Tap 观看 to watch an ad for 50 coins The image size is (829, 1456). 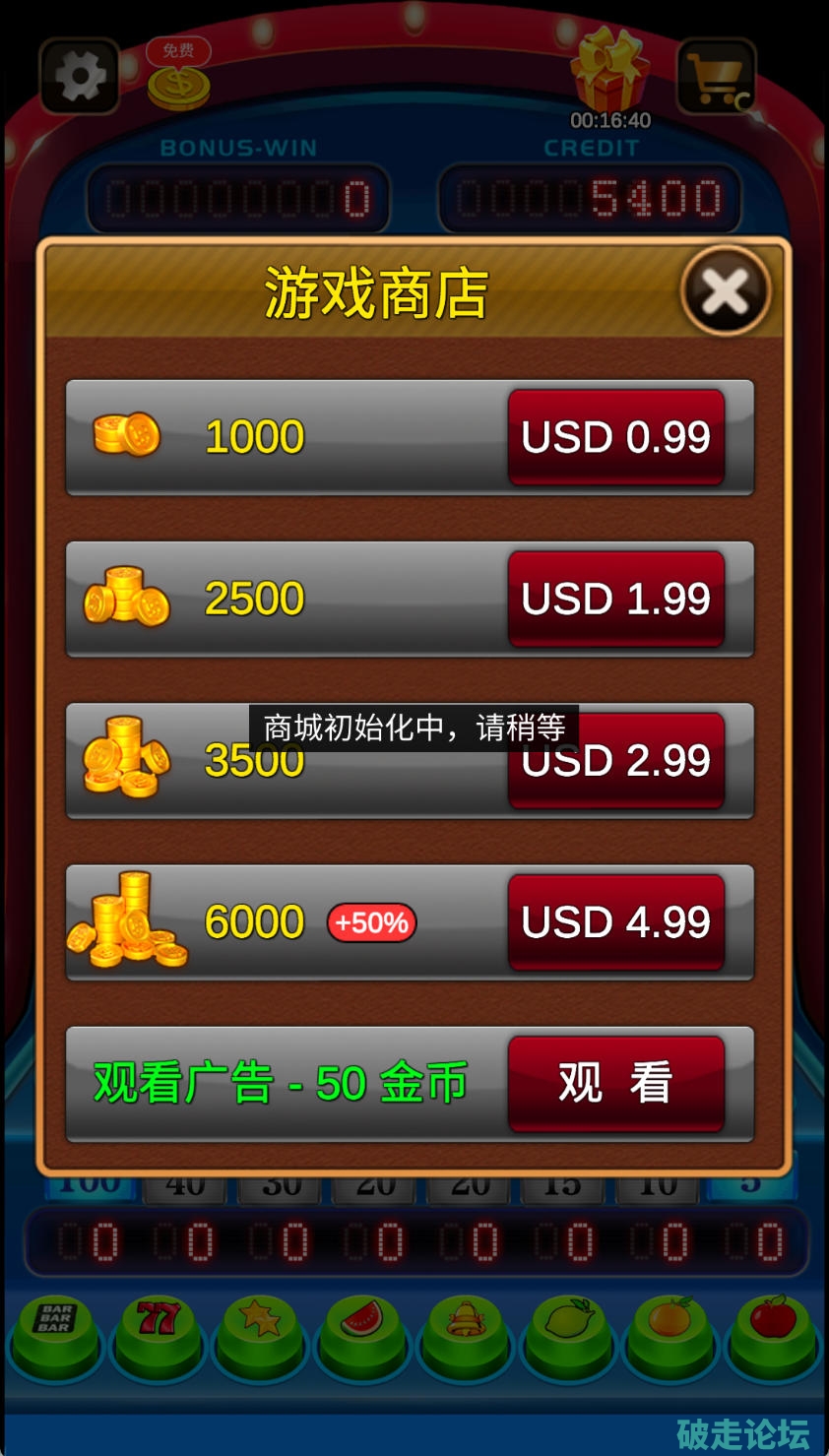tap(616, 1084)
